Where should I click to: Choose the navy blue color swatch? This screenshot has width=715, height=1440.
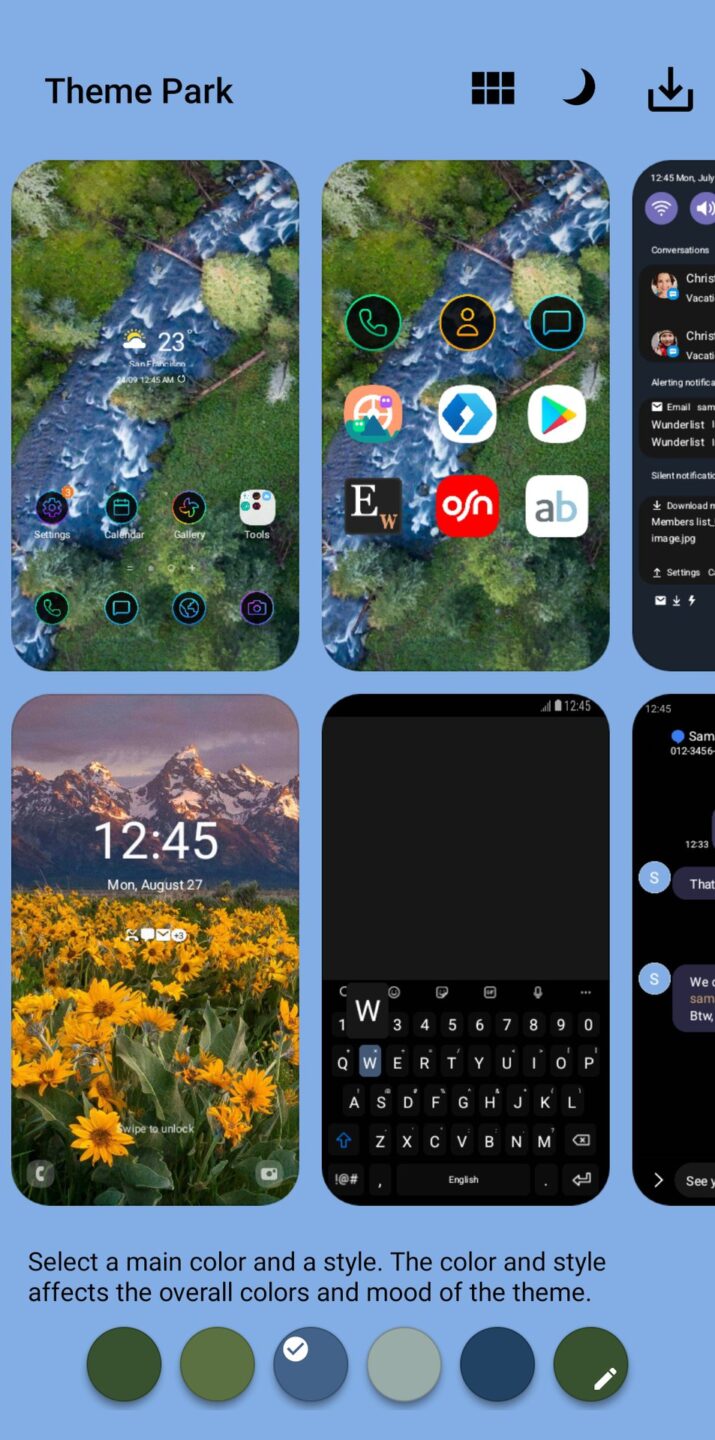pos(497,1364)
